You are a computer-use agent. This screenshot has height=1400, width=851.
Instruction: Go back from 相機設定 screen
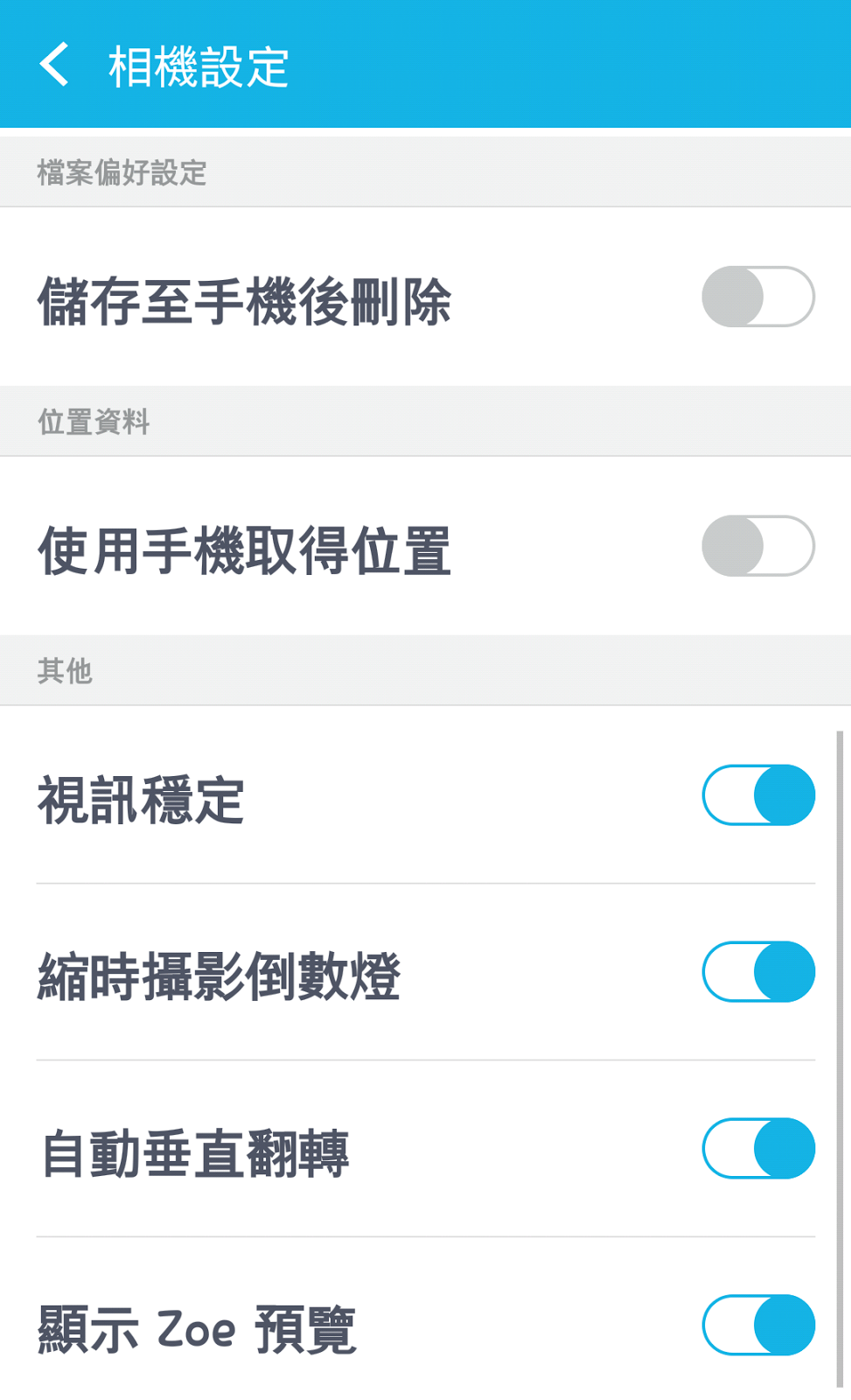[x=54, y=66]
